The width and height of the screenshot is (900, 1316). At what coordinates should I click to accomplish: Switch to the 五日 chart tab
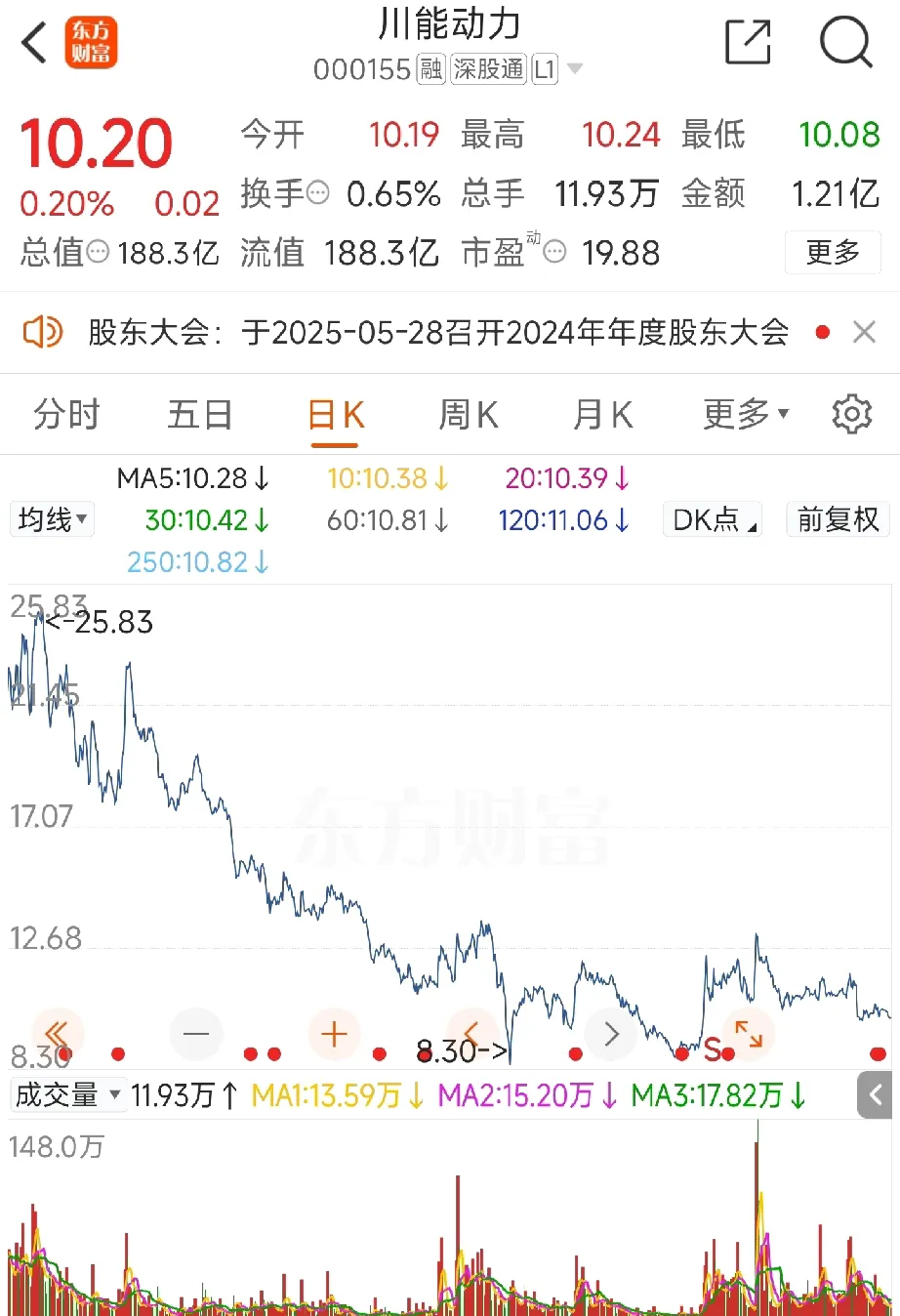[200, 415]
